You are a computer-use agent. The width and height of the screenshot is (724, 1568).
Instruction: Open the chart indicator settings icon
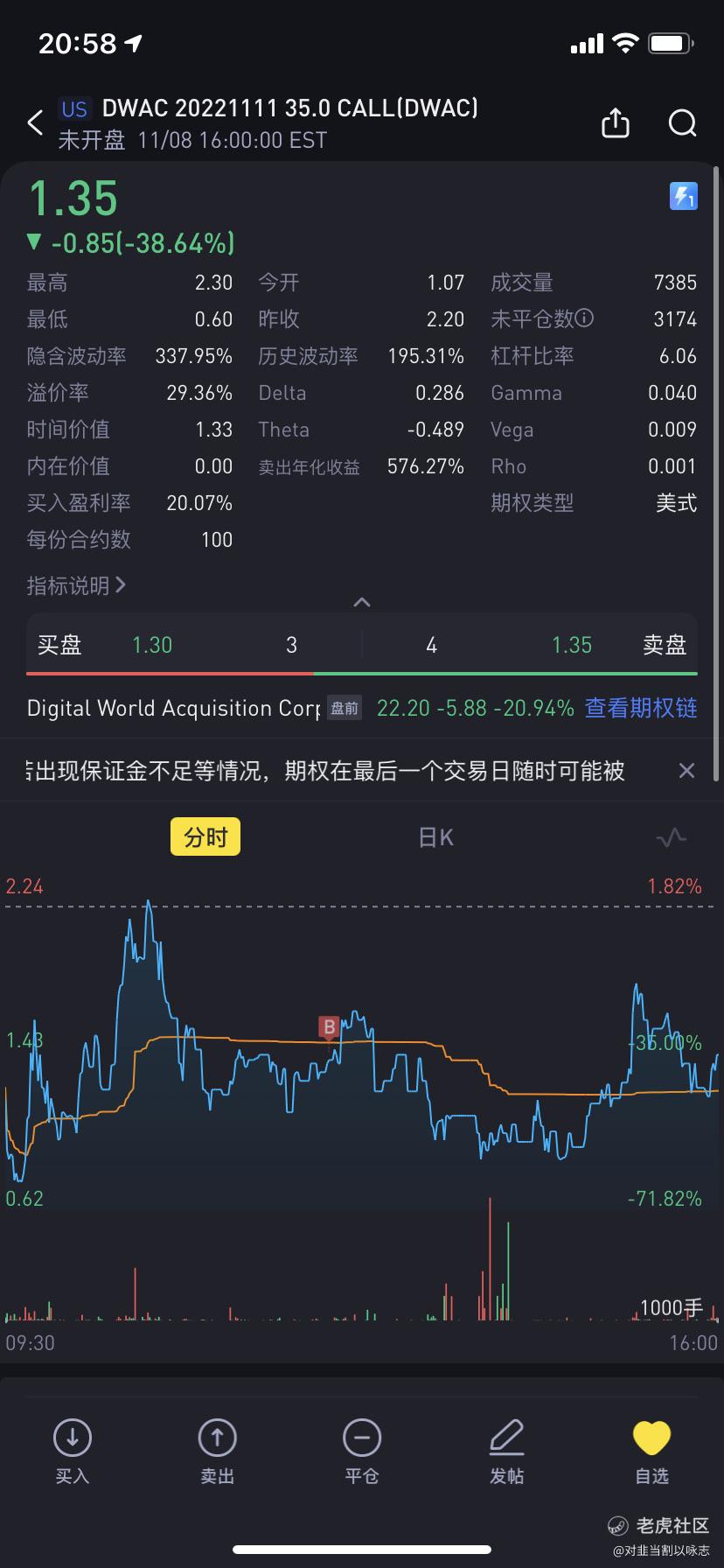672,838
